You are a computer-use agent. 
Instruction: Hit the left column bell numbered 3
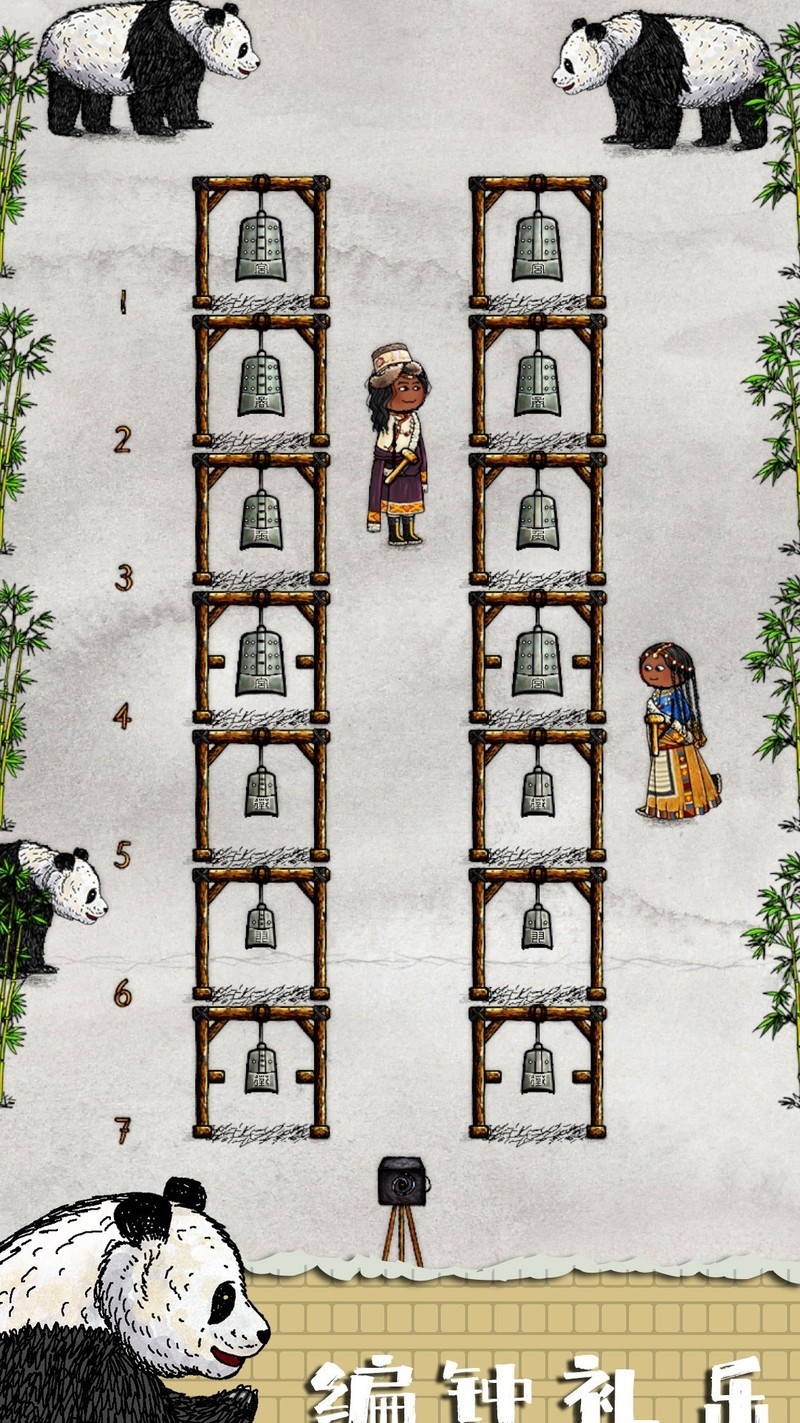[x=261, y=521]
